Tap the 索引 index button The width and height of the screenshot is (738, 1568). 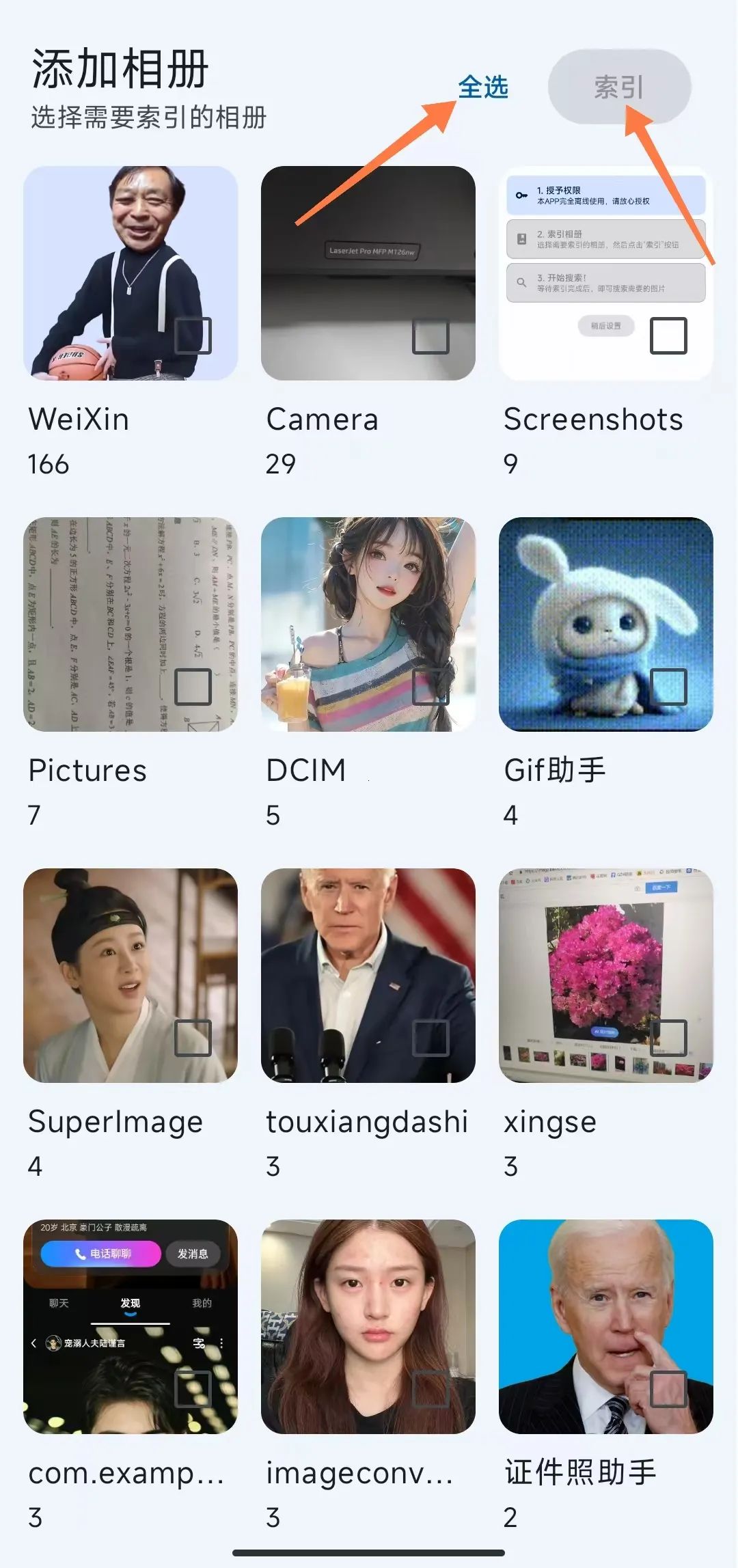(x=619, y=87)
